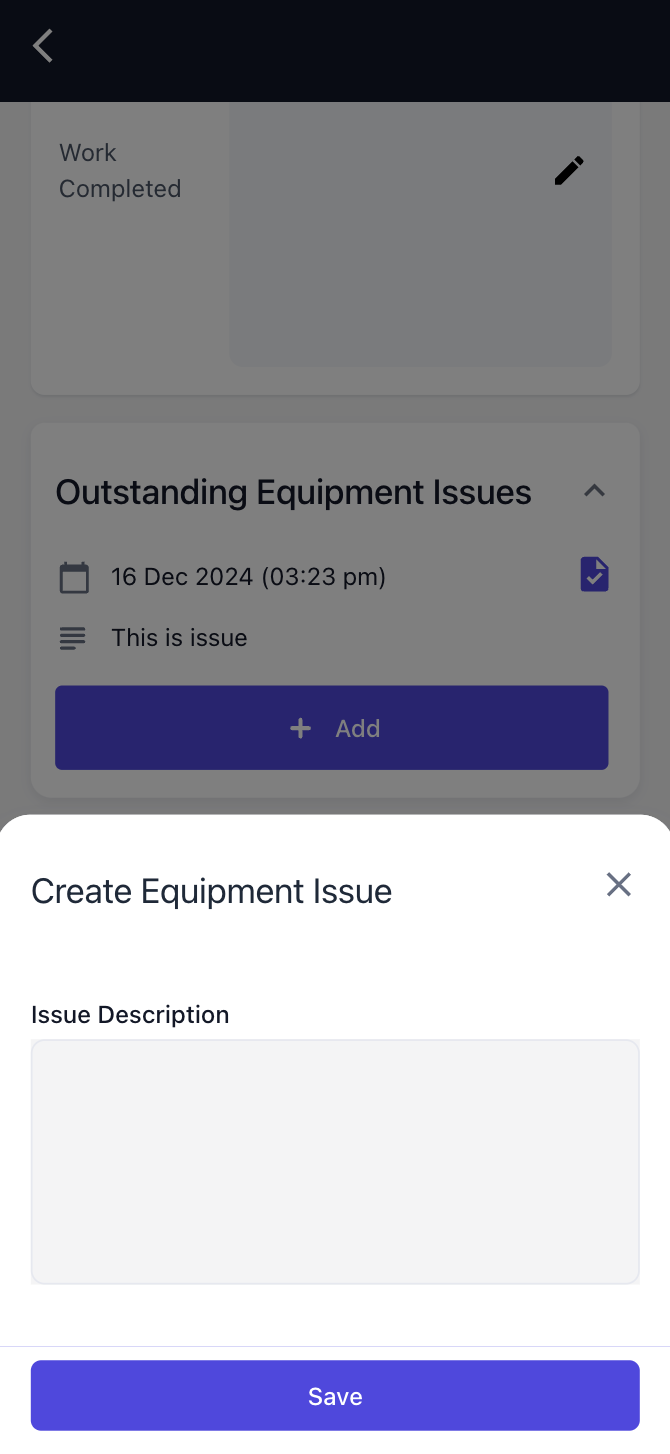The image size is (670, 1454).
Task: Close the Create Equipment Issue sheet
Action: [x=618, y=884]
